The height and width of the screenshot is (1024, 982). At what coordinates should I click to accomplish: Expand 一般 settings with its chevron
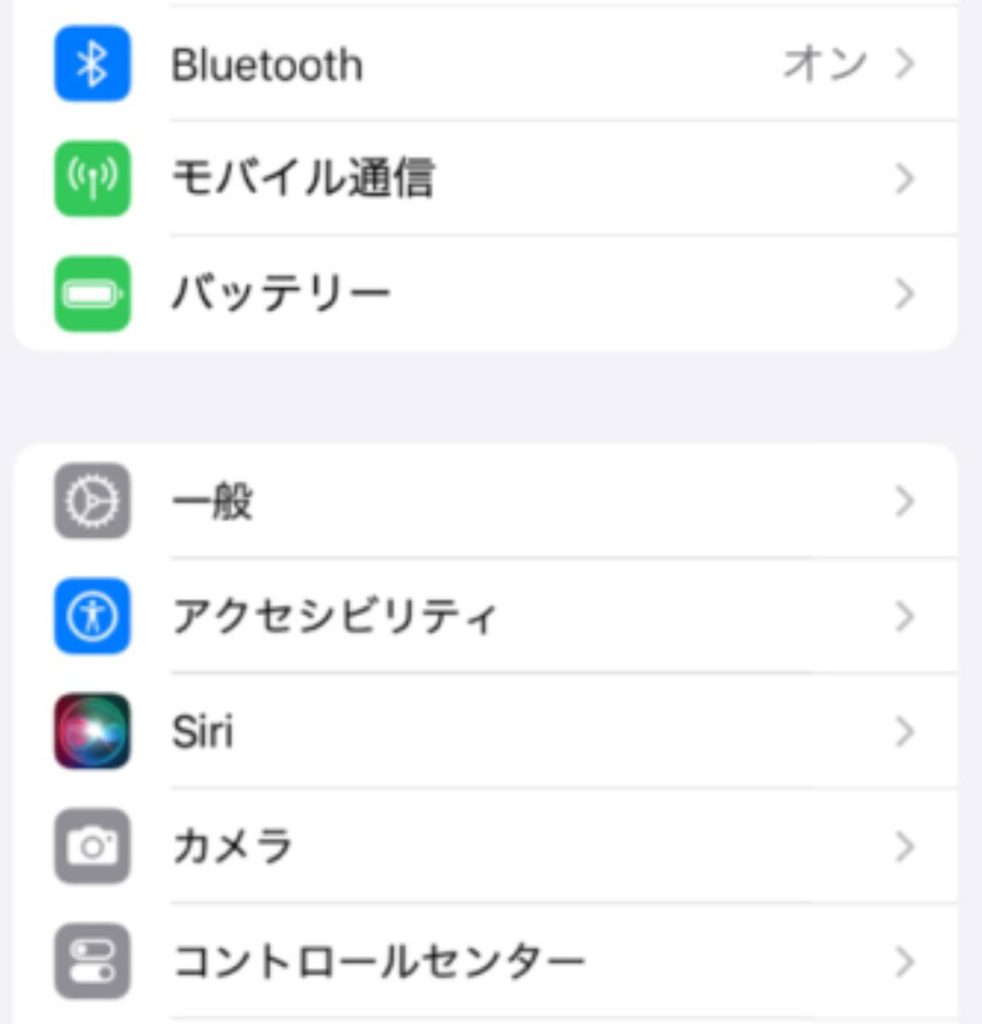pyautogui.click(x=907, y=502)
